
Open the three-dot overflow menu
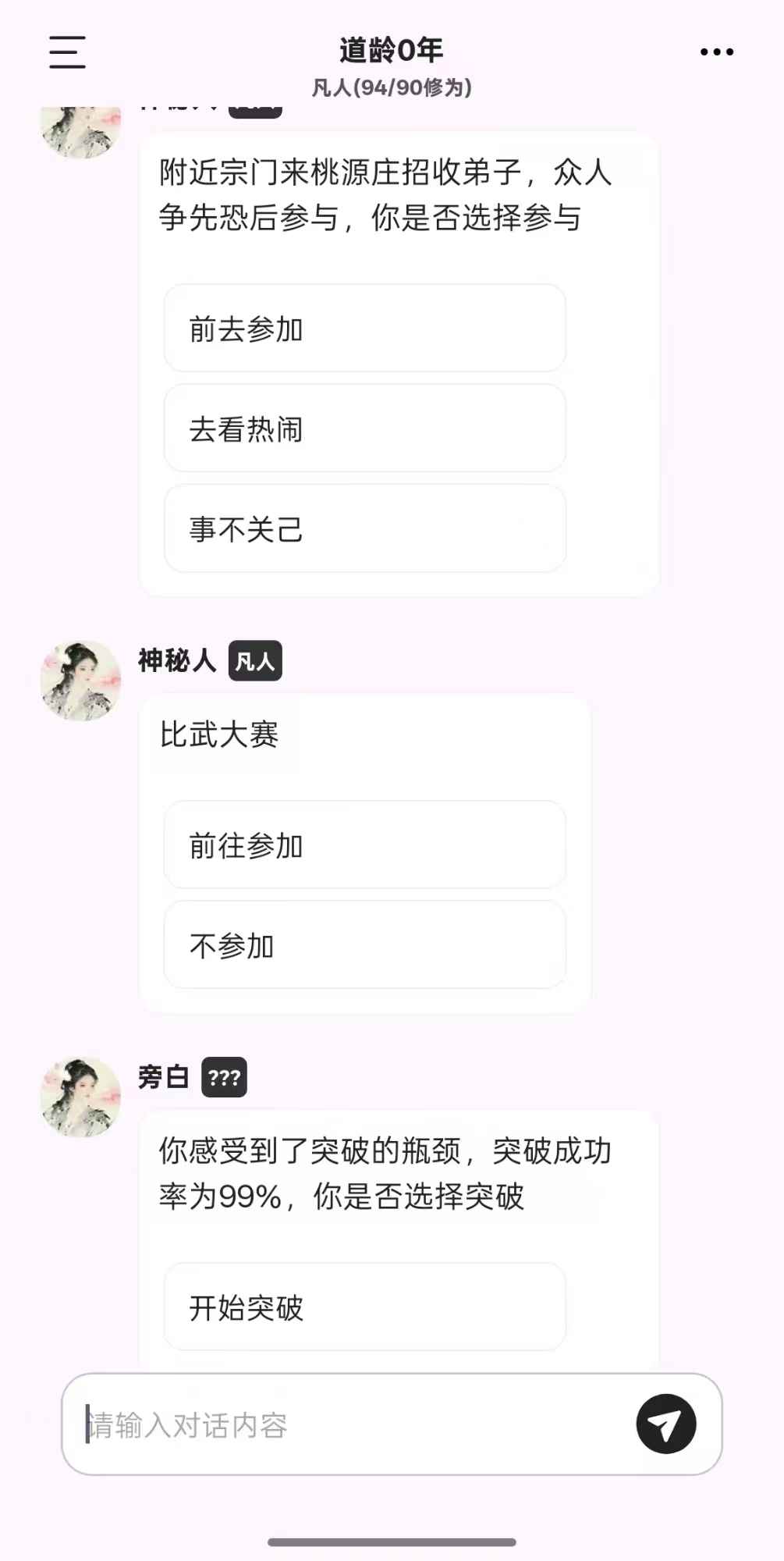click(x=716, y=52)
